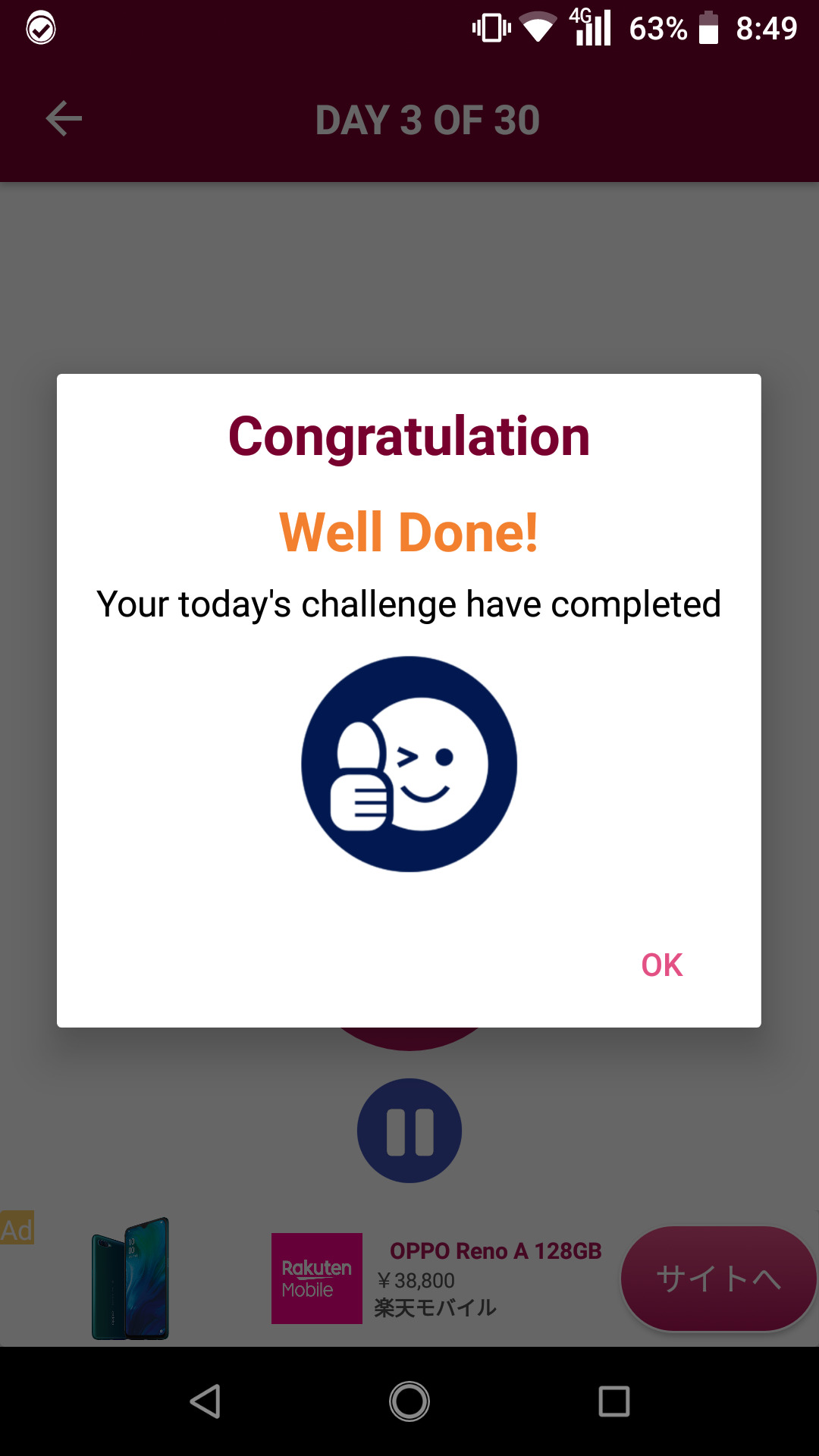Viewport: 819px width, 1456px height.
Task: Tap OK to dismiss the congratulation dialog
Action: coord(661,965)
